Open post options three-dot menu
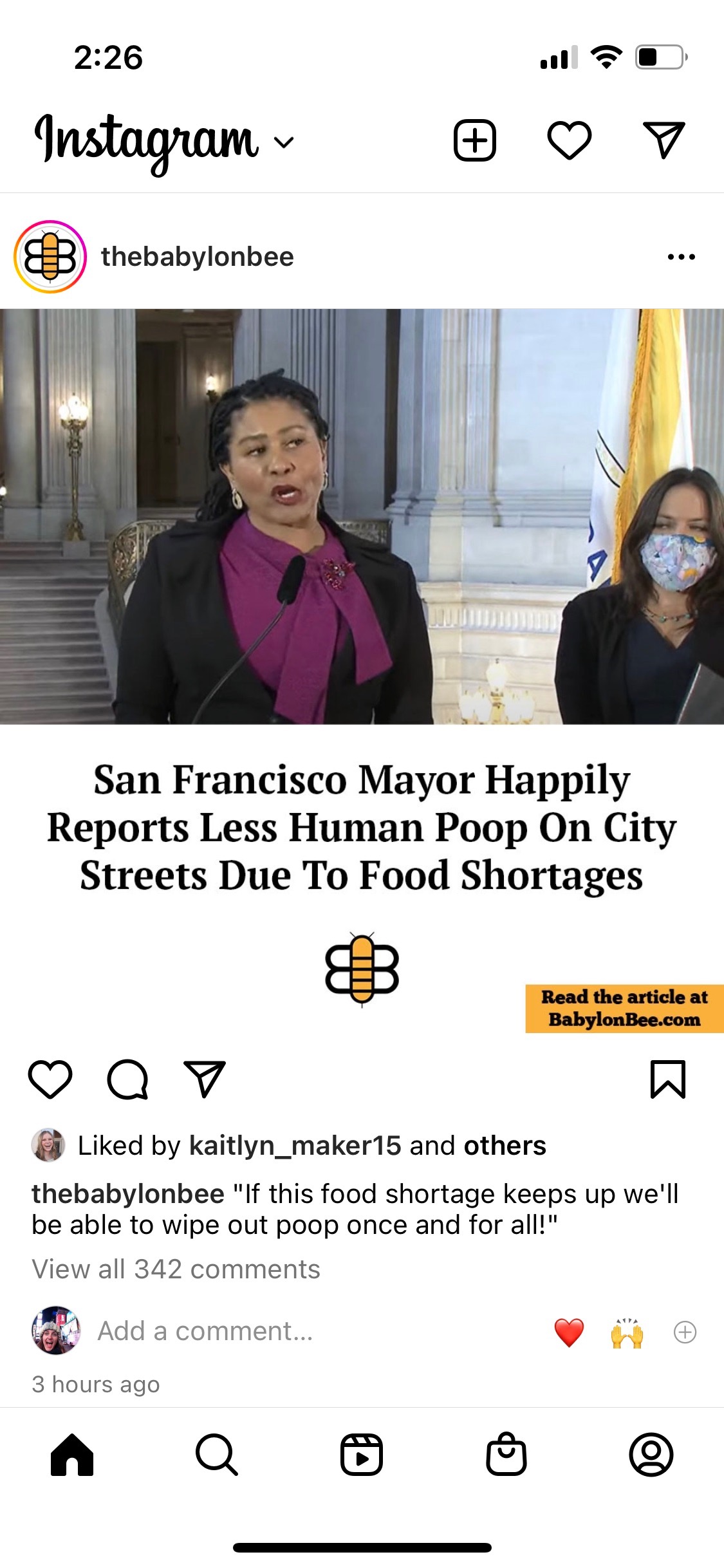The height and width of the screenshot is (1568, 724). pyautogui.click(x=681, y=257)
